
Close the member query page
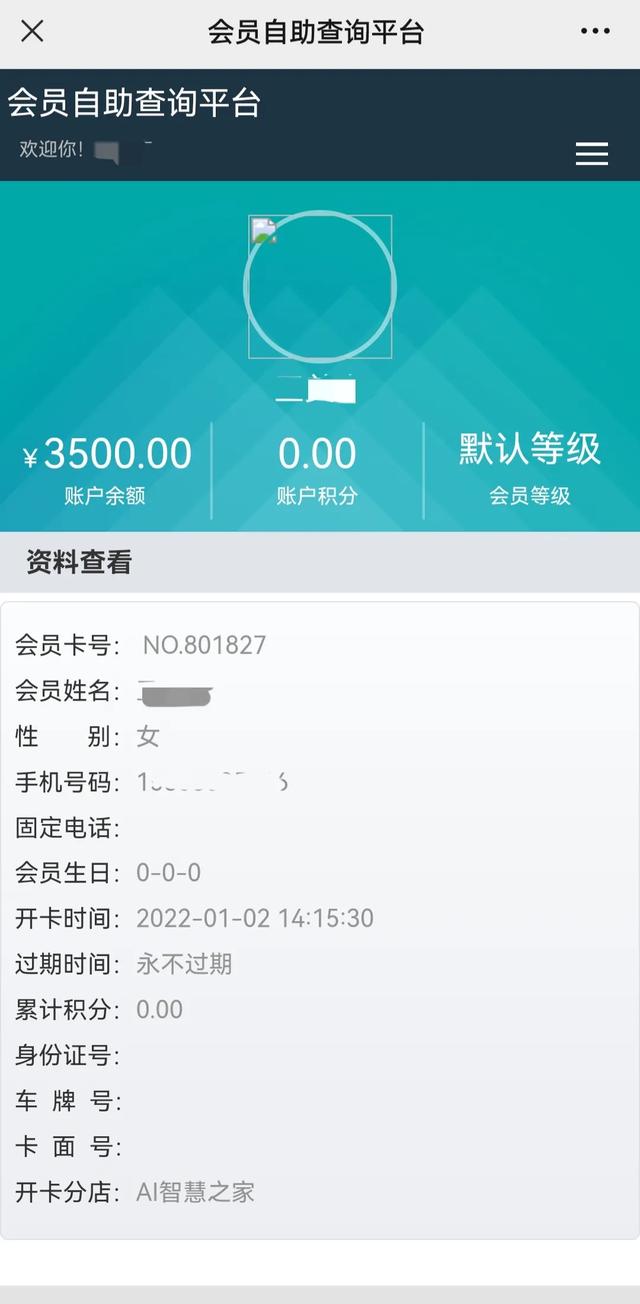coord(32,31)
